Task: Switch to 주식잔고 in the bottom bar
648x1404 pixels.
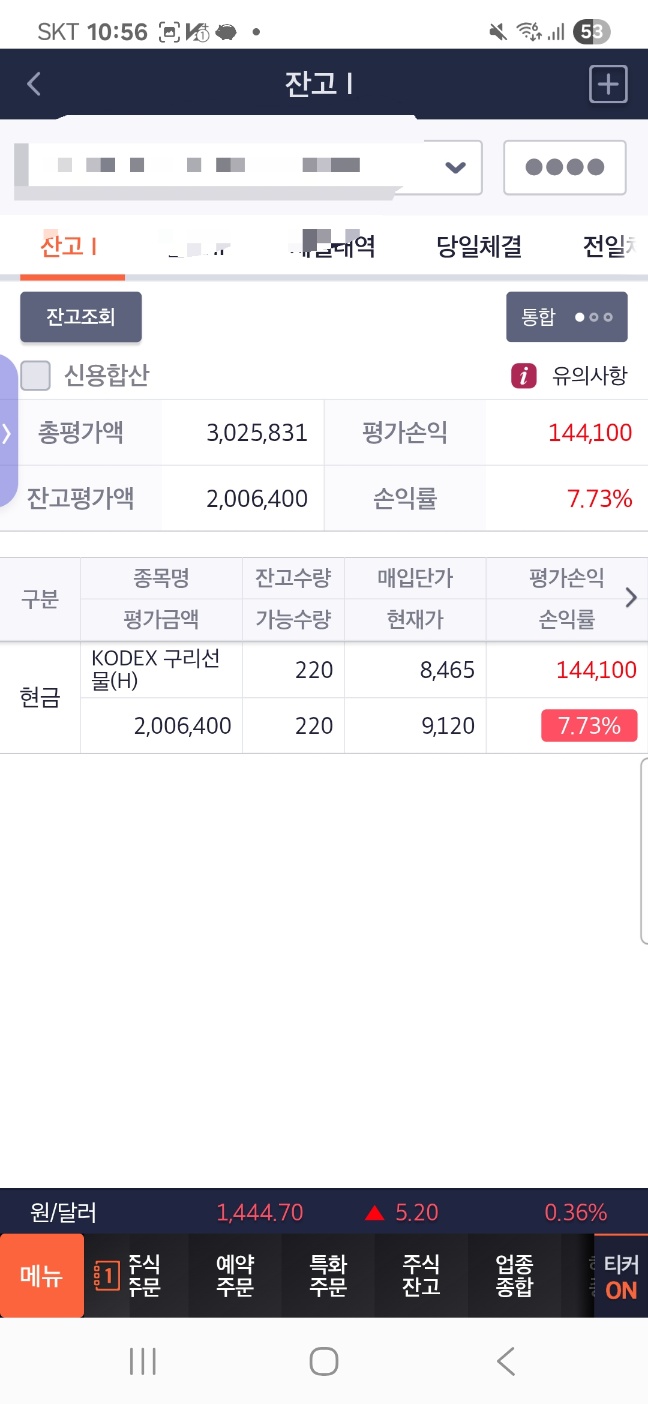Action: [421, 1276]
